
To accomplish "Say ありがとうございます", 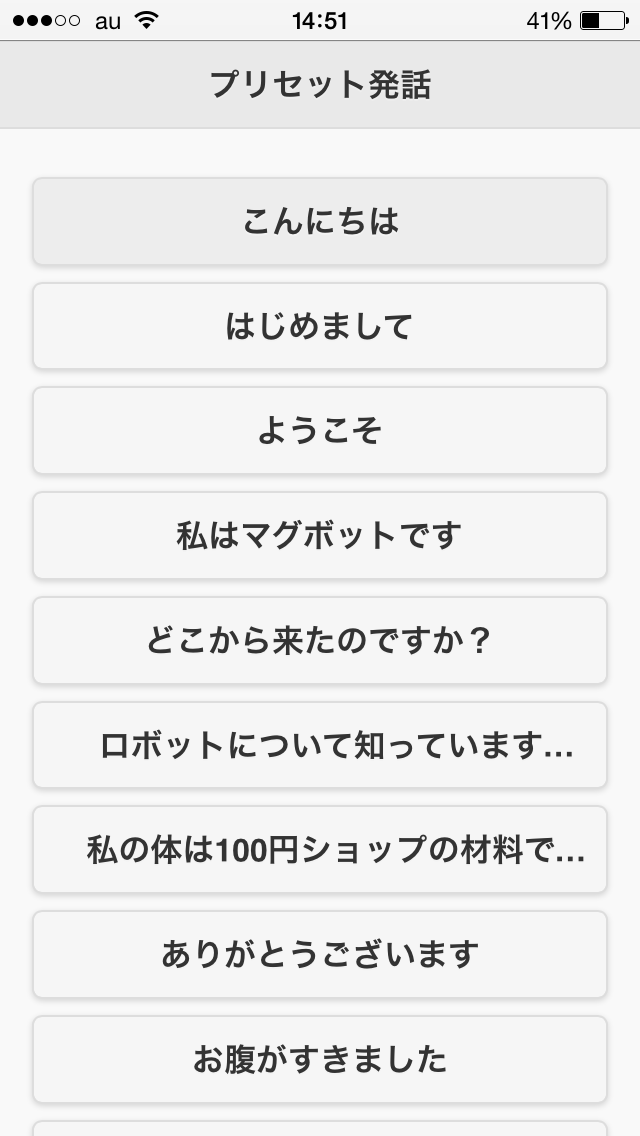I will tap(320, 954).
